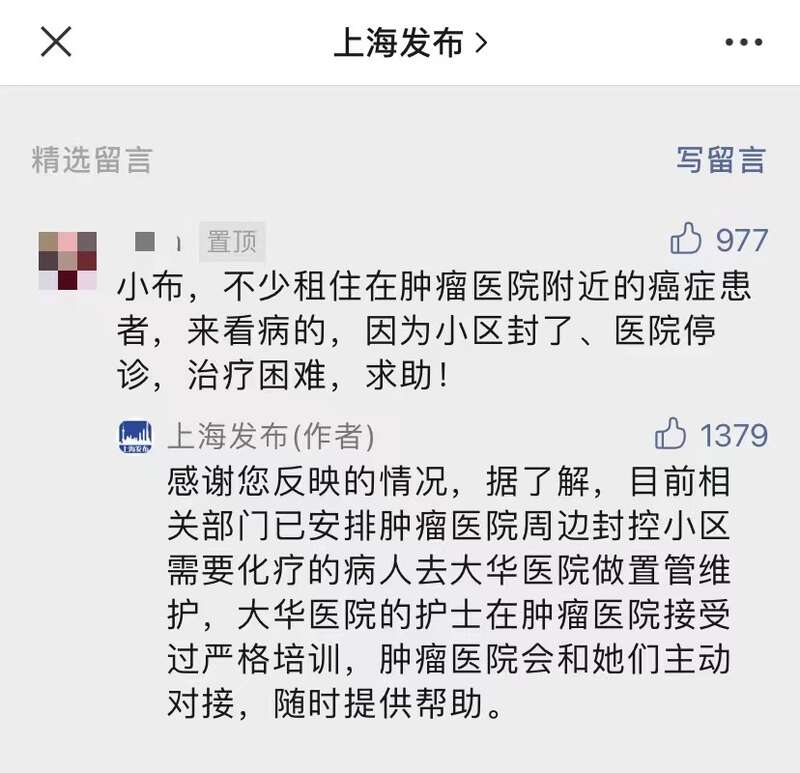
Task: Open the 上海发布 account page from title
Action: (410, 42)
